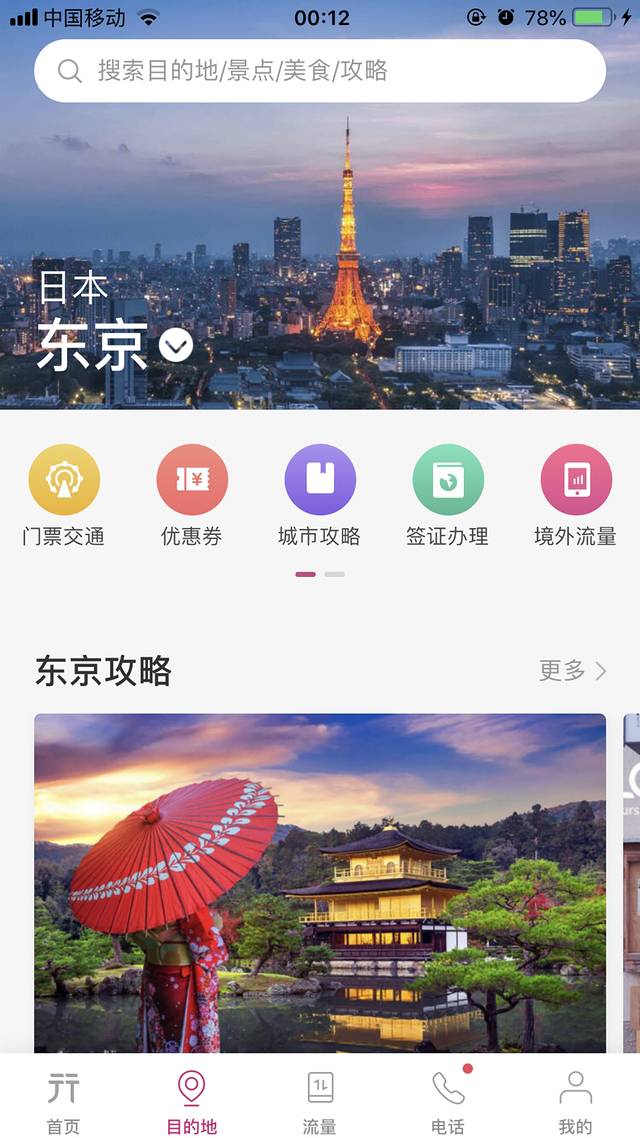Open the 电话 phone tab
The height and width of the screenshot is (1138, 640).
[448, 1099]
